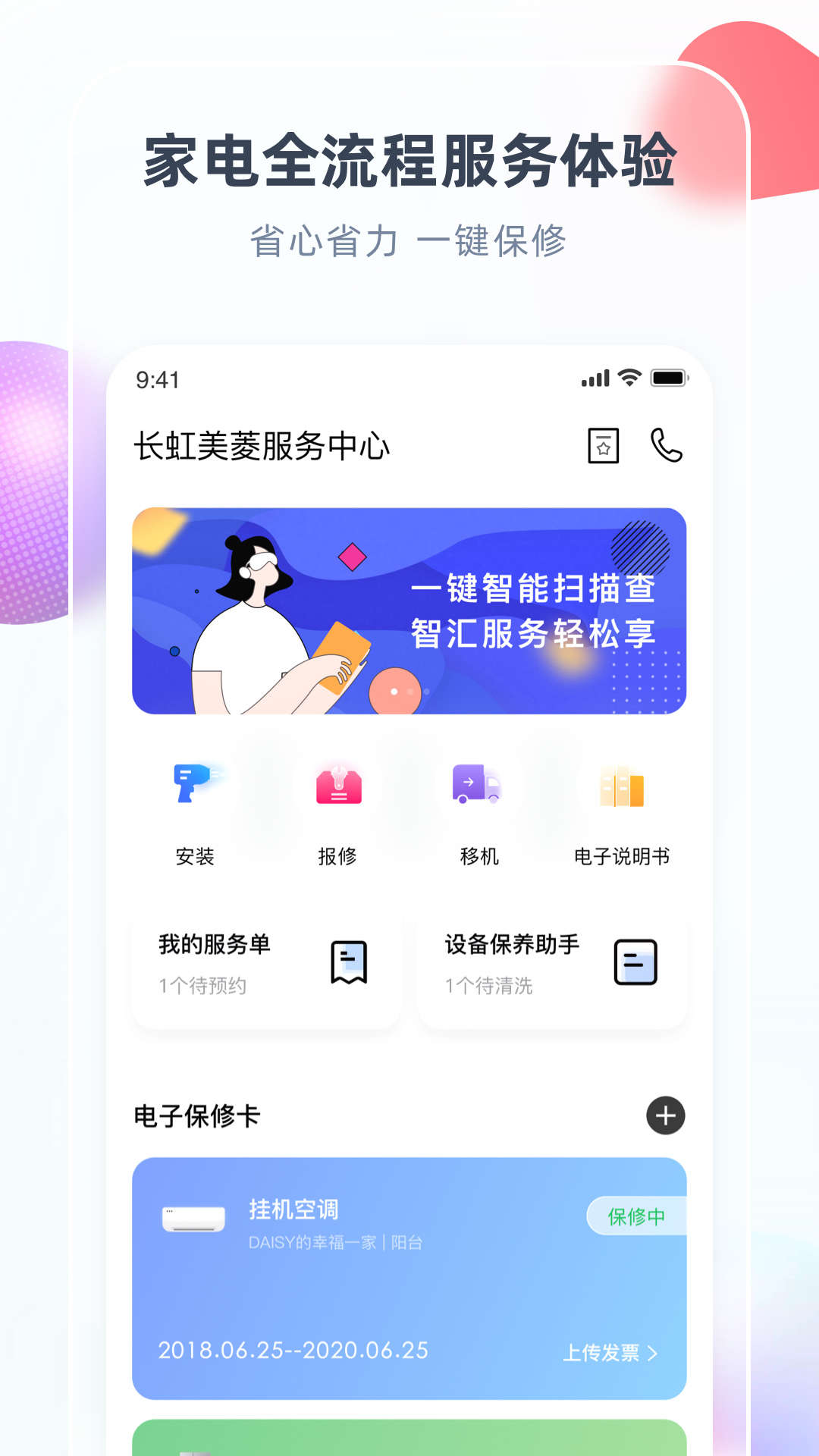
Task: Tap the 设备保养助手 maintenance icon
Action: click(x=635, y=963)
